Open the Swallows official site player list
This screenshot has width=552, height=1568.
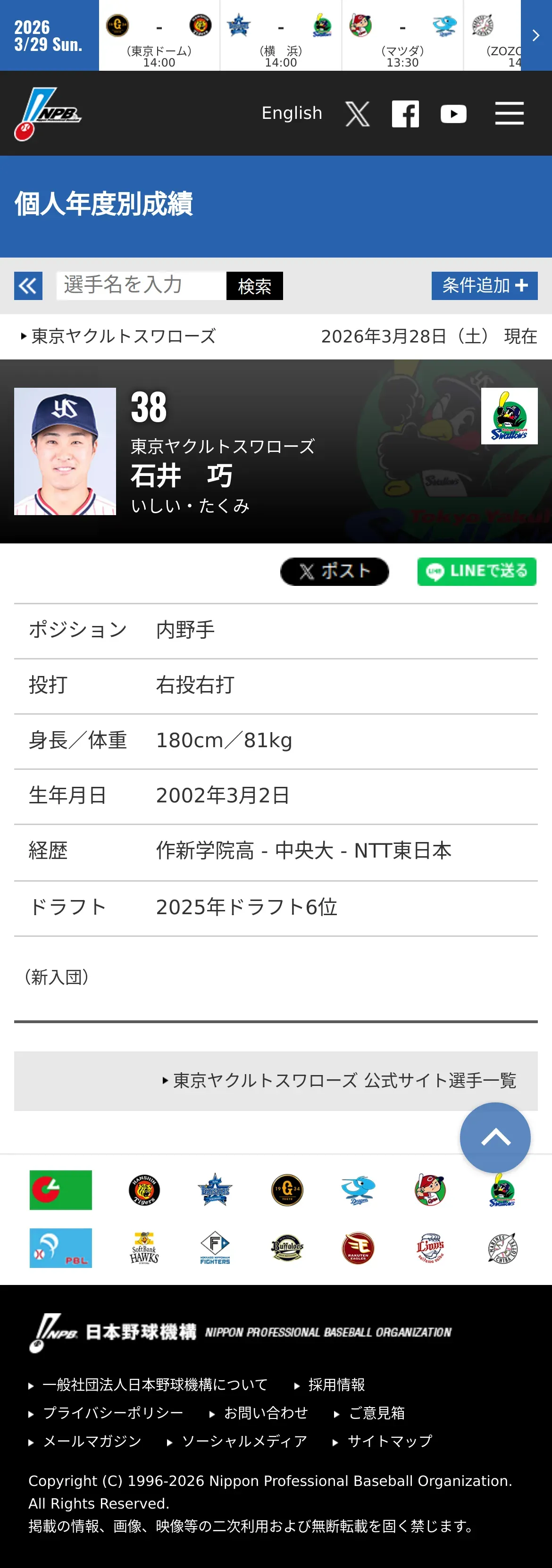[x=339, y=1080]
